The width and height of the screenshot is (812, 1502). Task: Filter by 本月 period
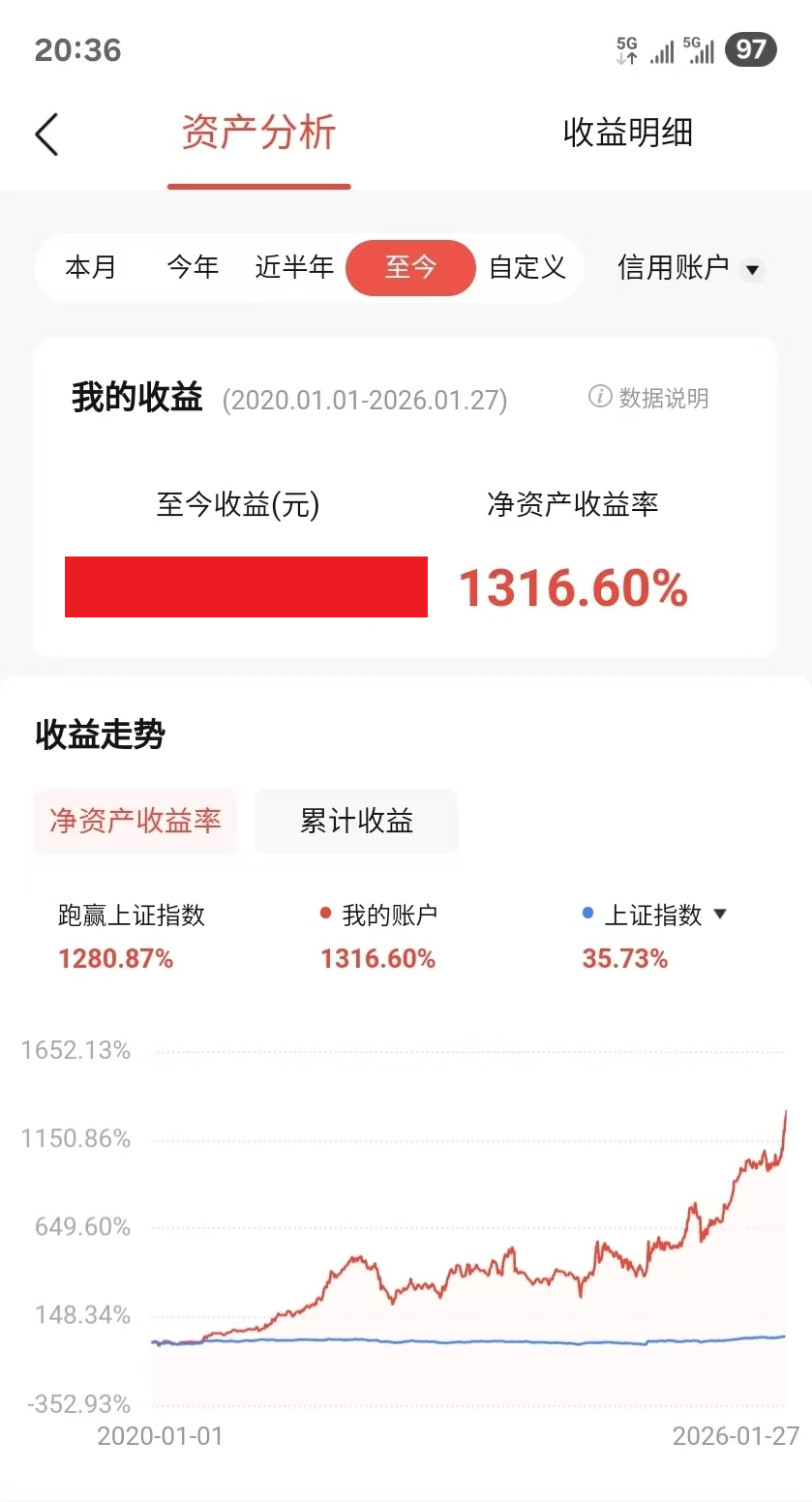[91, 267]
